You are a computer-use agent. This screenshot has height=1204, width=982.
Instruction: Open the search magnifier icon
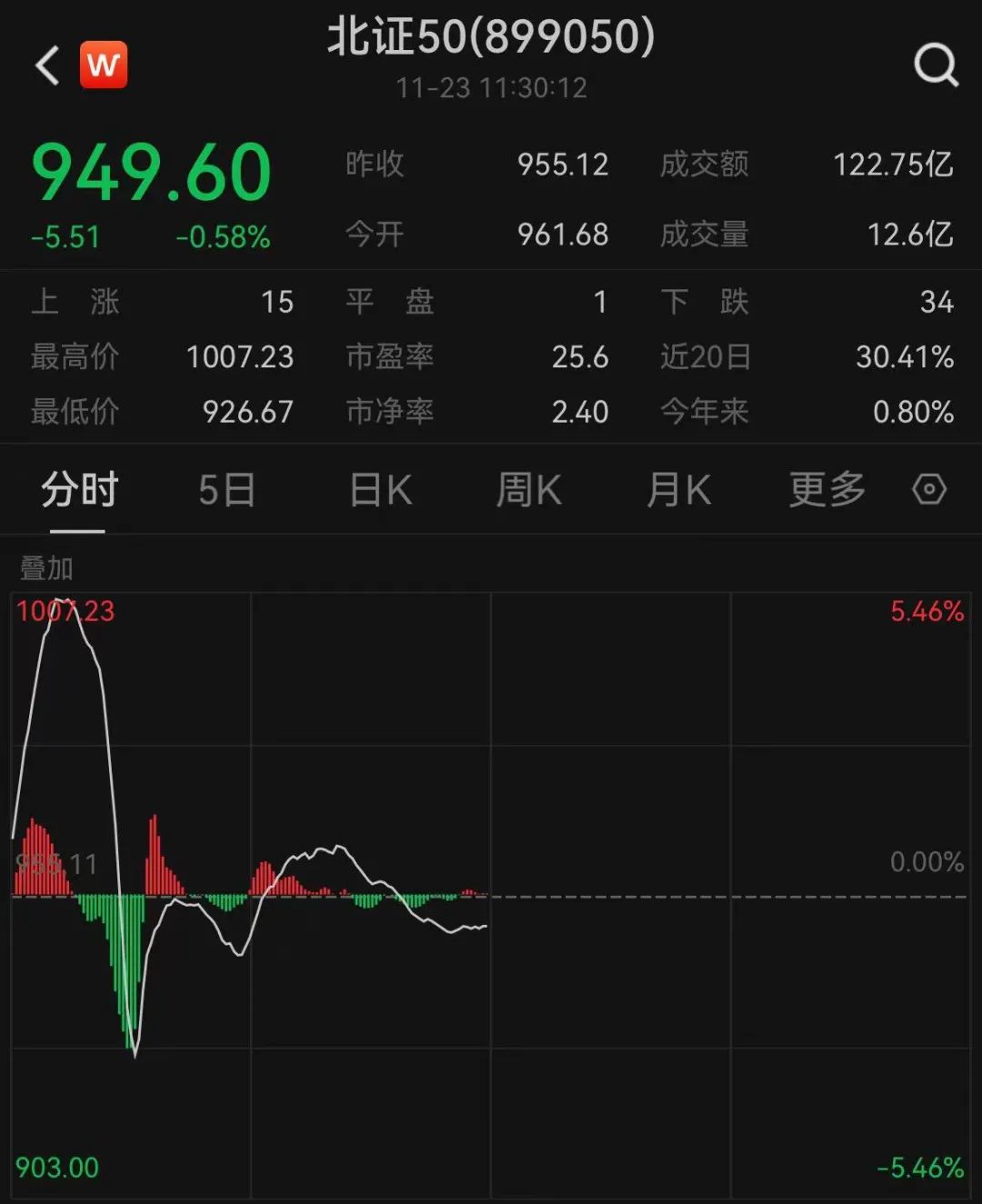[x=935, y=65]
